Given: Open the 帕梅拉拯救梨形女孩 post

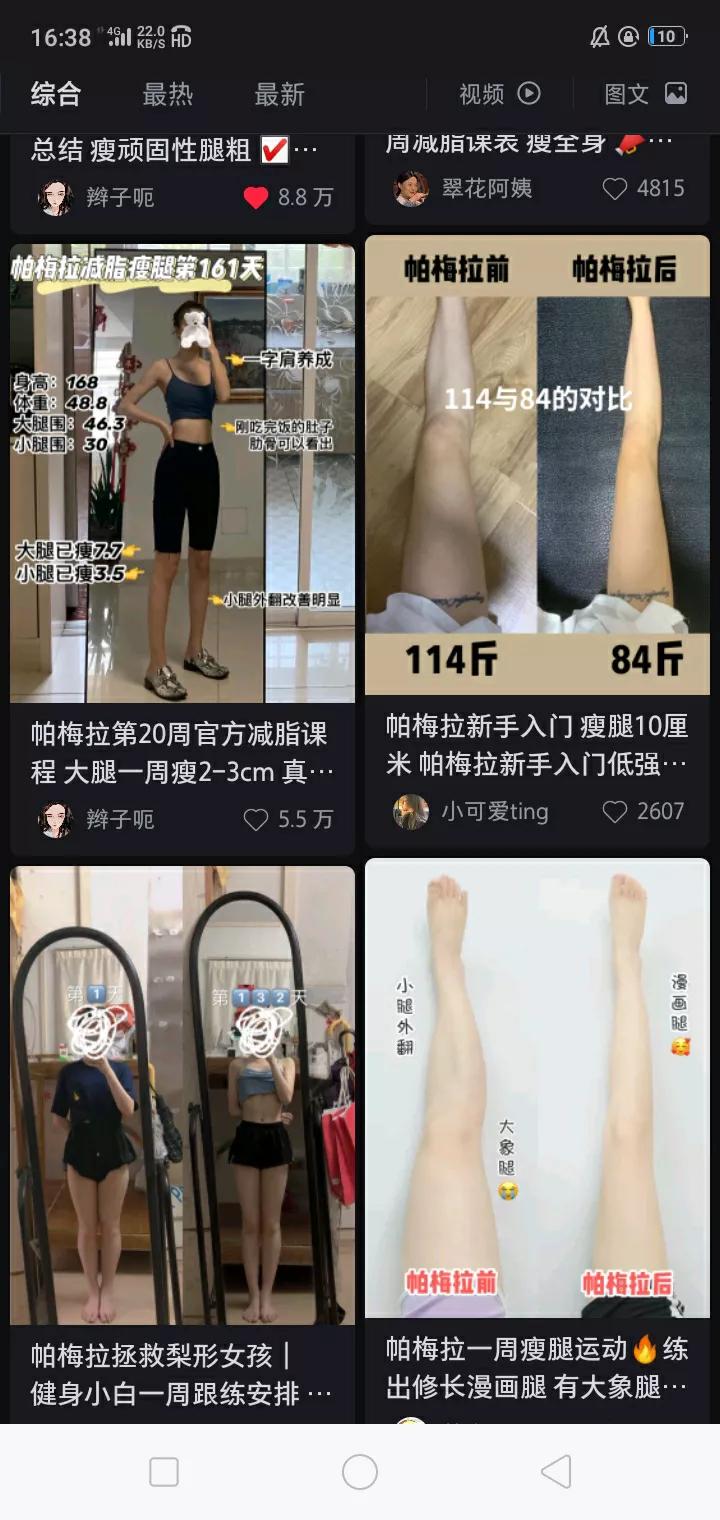Looking at the screenshot, I should coord(182,1095).
